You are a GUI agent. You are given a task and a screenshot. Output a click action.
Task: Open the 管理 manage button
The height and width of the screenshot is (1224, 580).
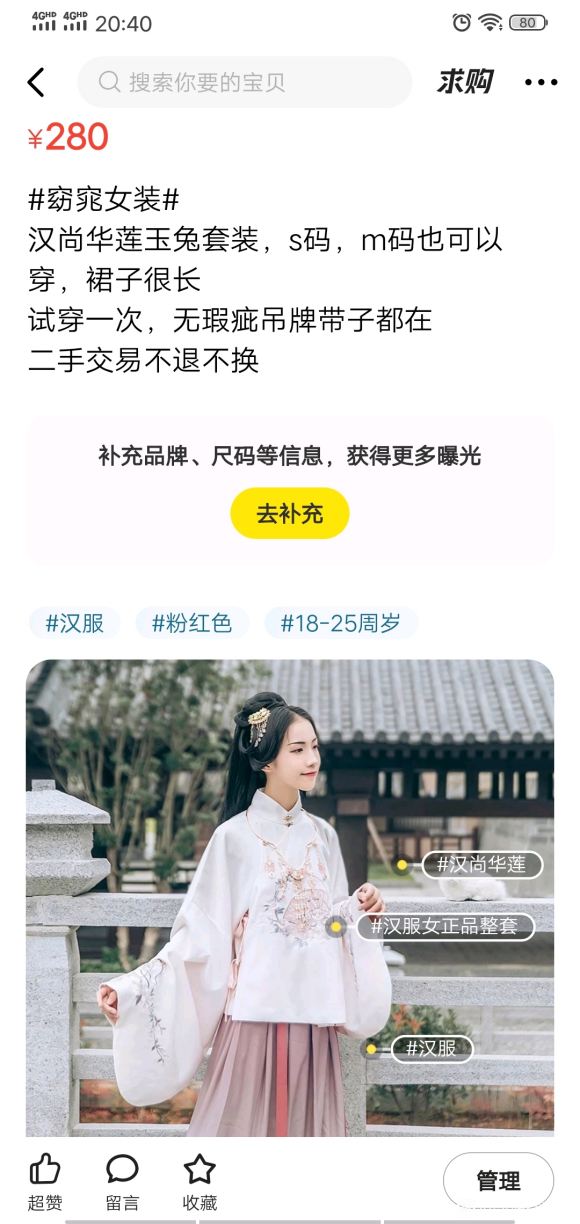[x=498, y=1181]
